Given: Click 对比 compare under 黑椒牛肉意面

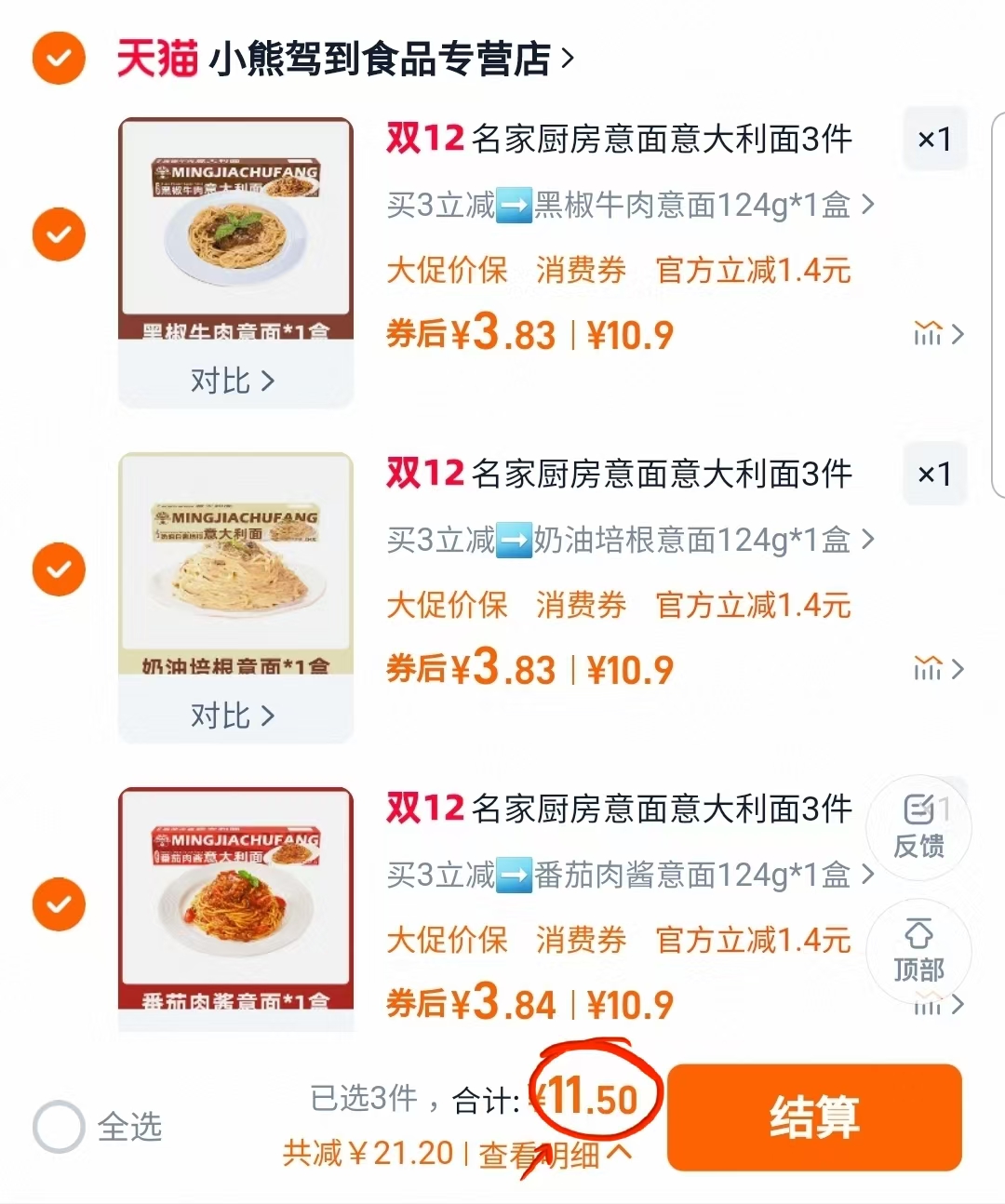Looking at the screenshot, I should click(x=234, y=380).
